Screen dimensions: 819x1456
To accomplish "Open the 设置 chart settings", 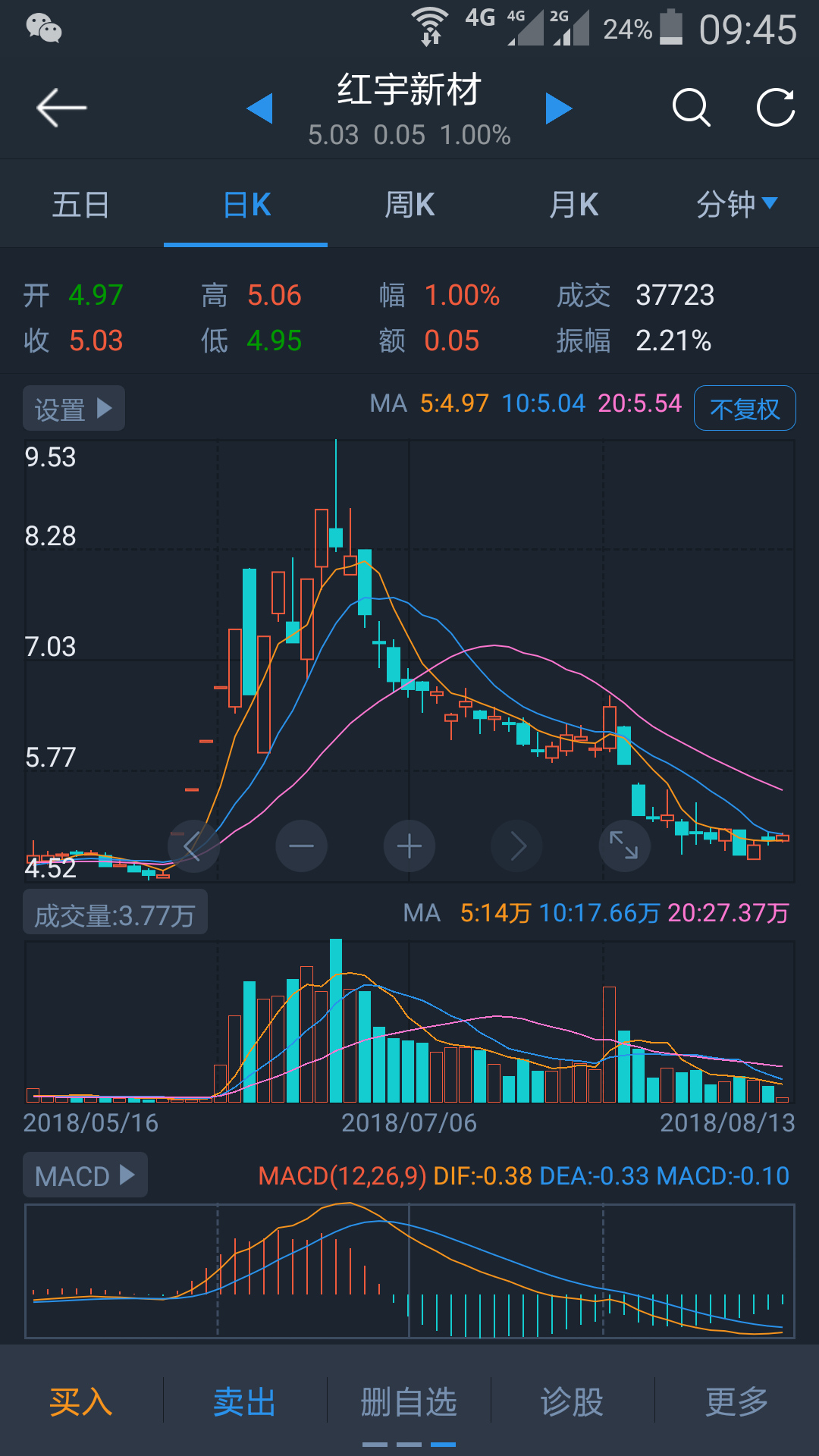I will (74, 409).
